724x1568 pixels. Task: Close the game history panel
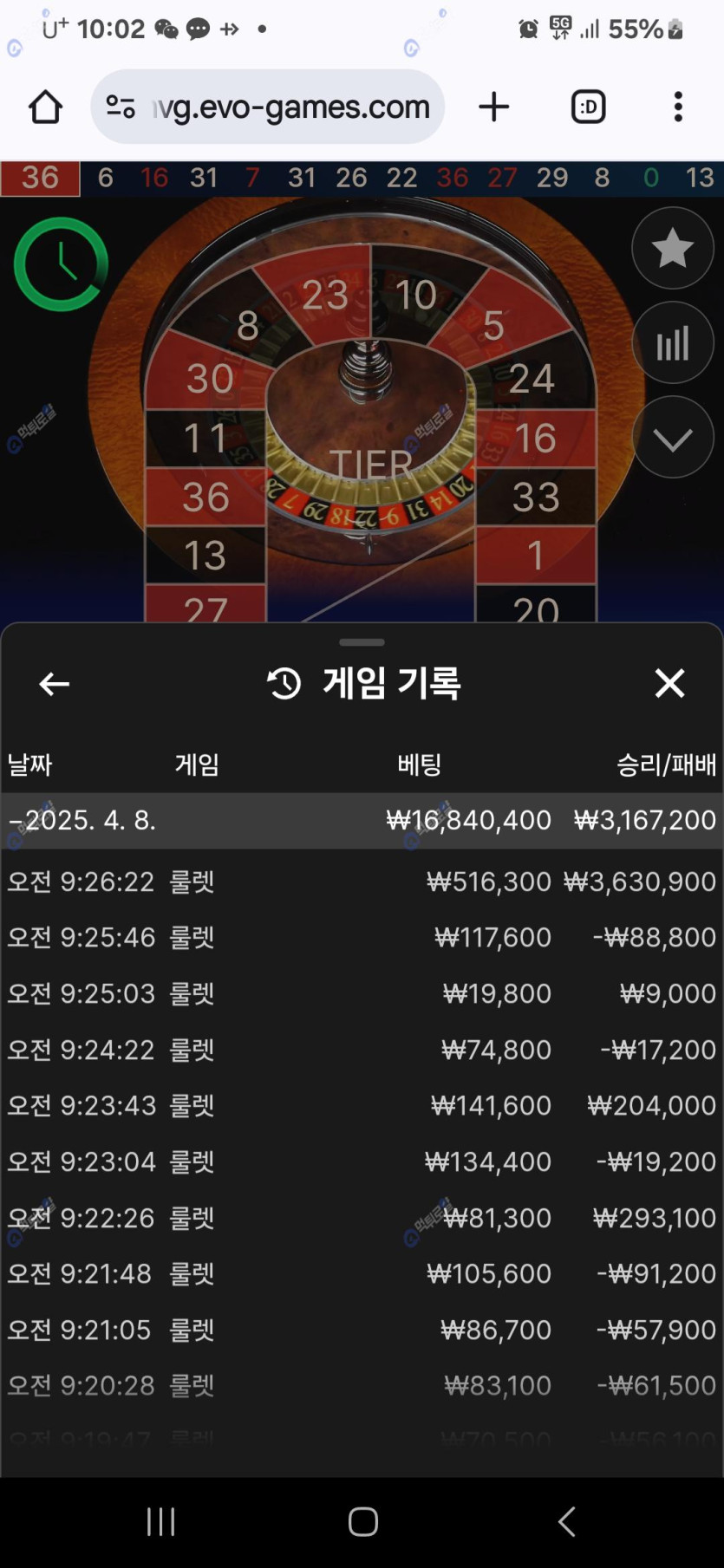pos(669,684)
